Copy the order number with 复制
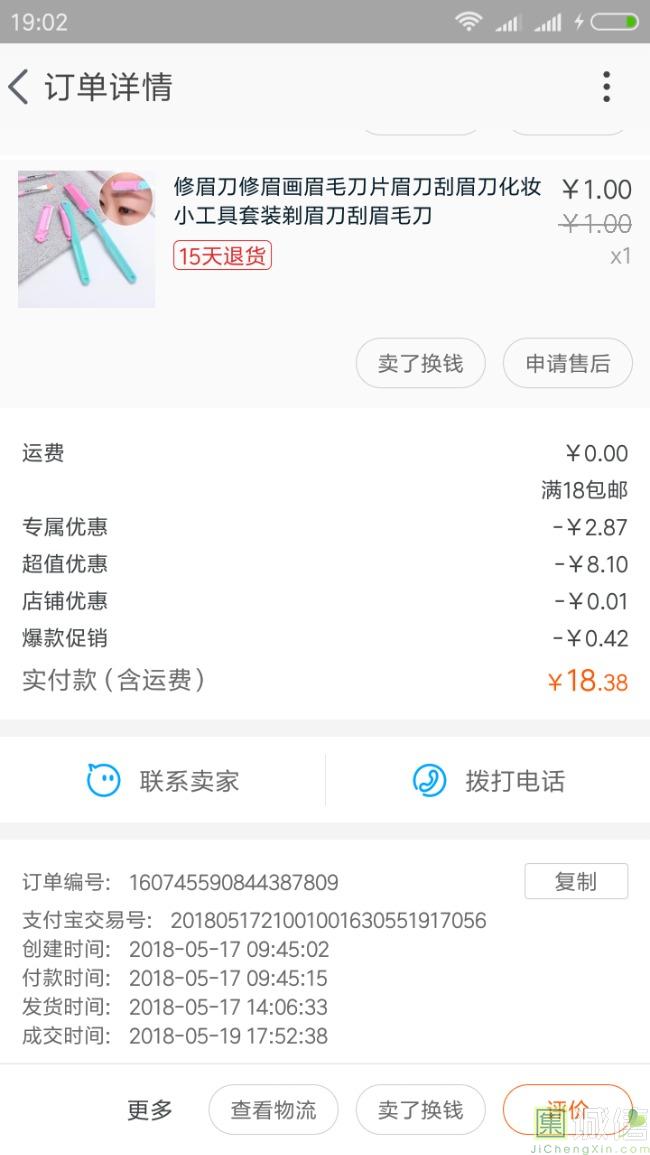This screenshot has width=650, height=1155. (x=576, y=881)
